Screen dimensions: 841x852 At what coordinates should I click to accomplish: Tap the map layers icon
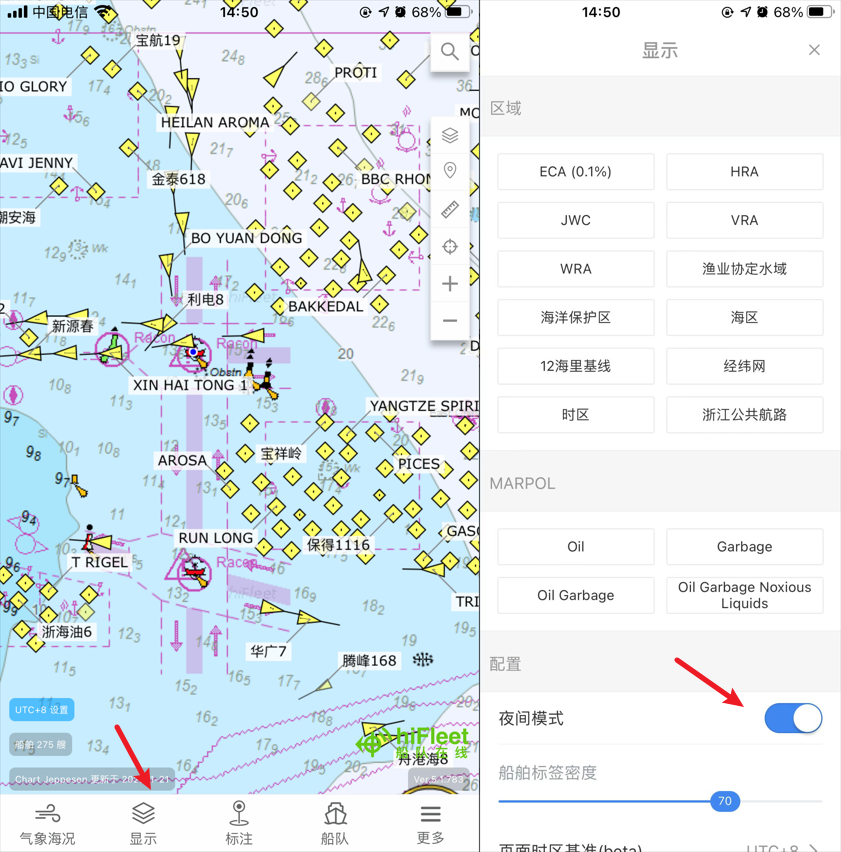[x=450, y=135]
